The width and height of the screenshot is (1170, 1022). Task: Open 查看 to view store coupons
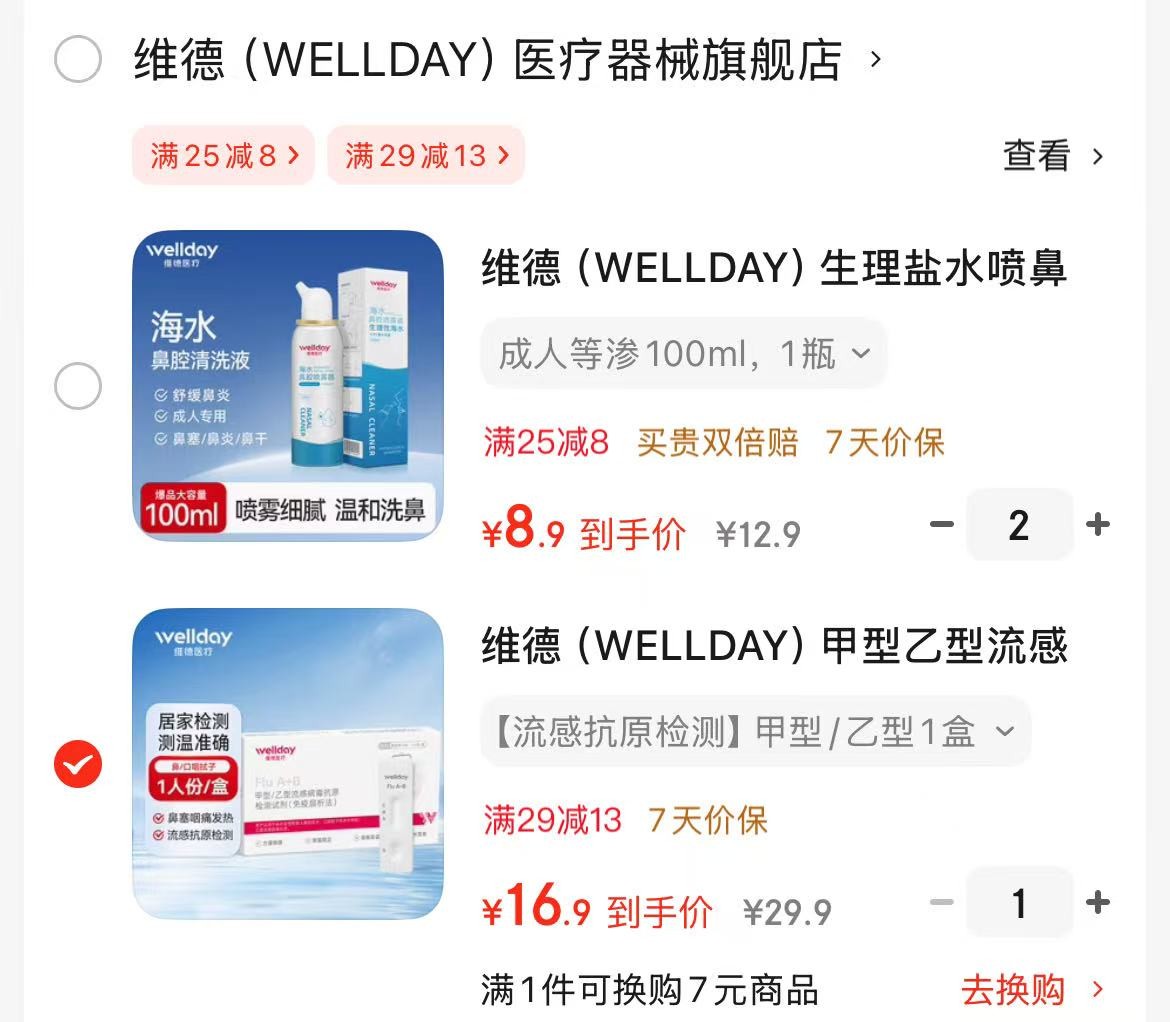1052,156
